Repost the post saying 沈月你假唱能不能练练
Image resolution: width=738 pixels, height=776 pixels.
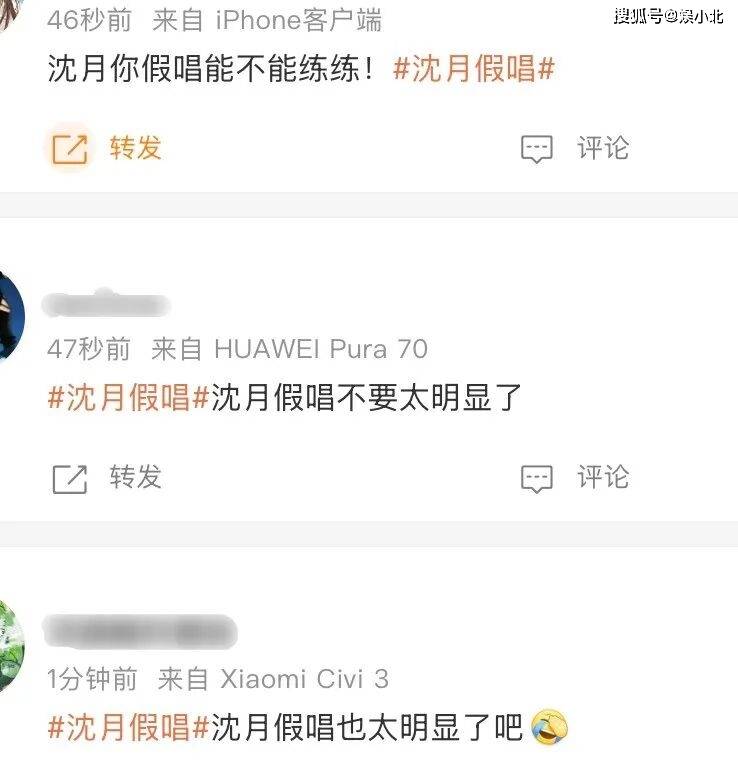pyautogui.click(x=105, y=149)
